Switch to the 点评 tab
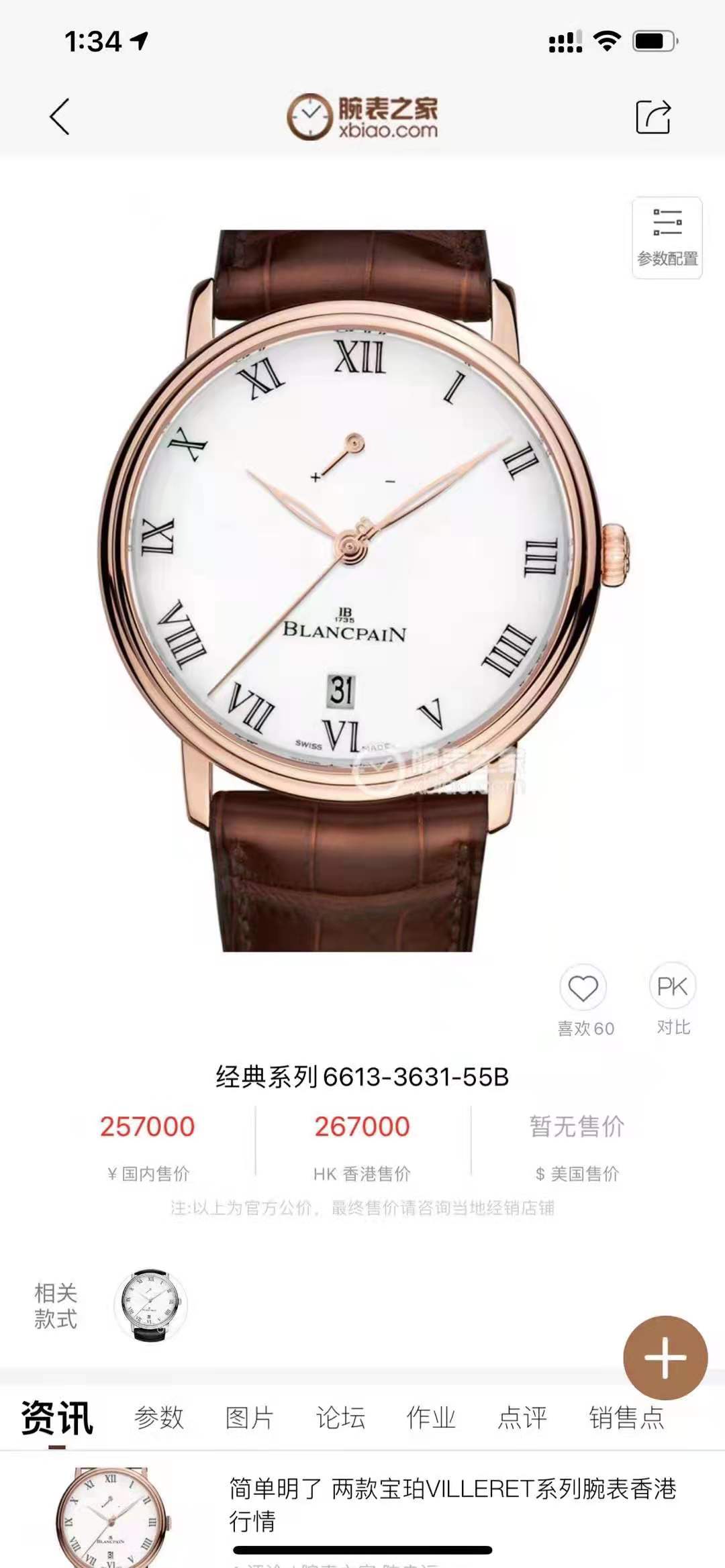 (522, 1418)
